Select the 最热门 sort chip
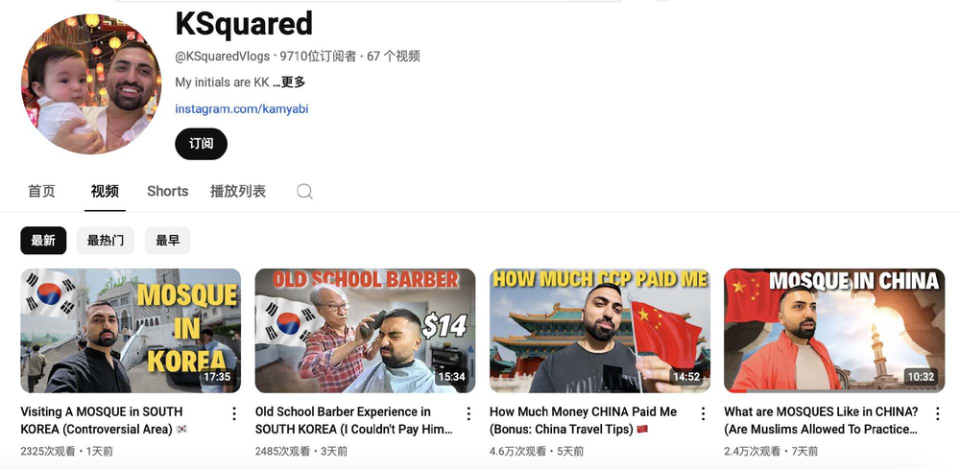The width and height of the screenshot is (960, 469). pos(105,240)
